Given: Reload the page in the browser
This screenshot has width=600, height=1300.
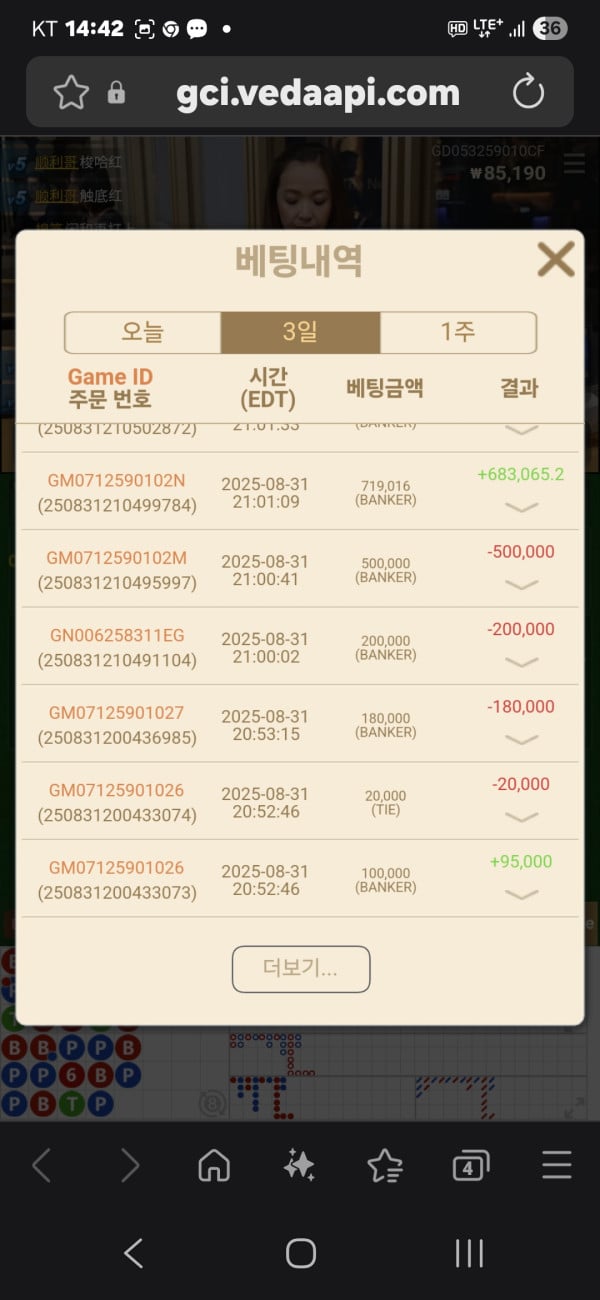Looking at the screenshot, I should [528, 93].
